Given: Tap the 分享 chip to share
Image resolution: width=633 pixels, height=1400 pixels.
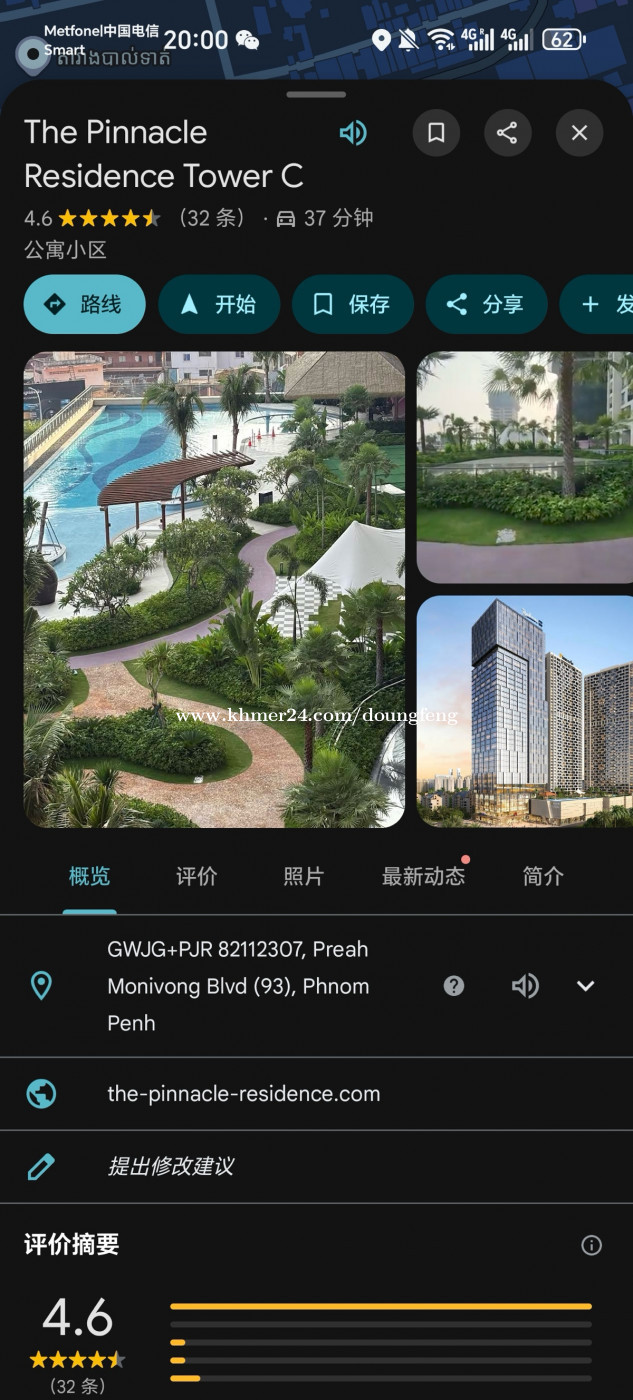Looking at the screenshot, I should coord(487,304).
